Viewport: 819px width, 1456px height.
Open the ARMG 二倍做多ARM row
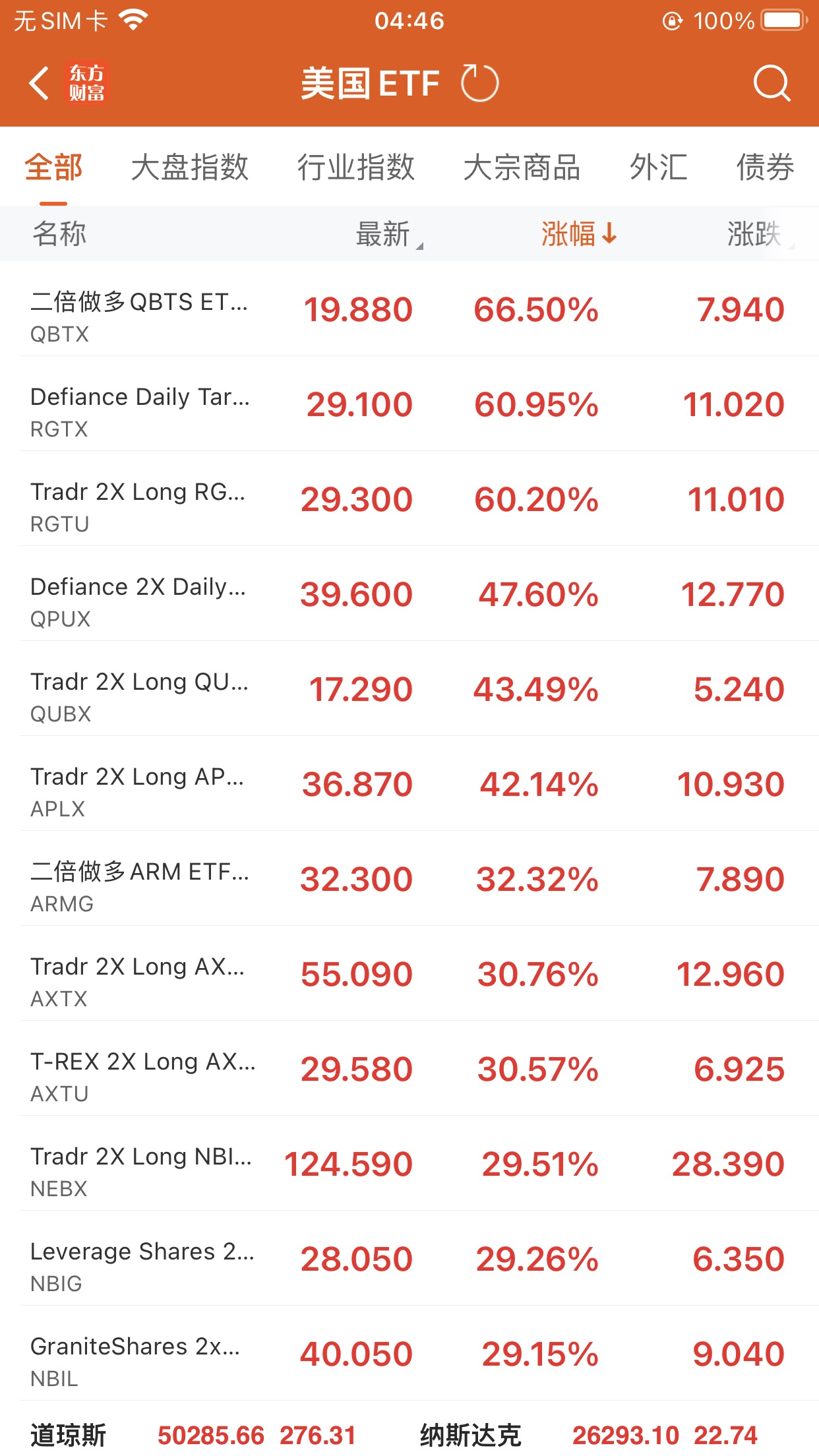click(x=409, y=878)
